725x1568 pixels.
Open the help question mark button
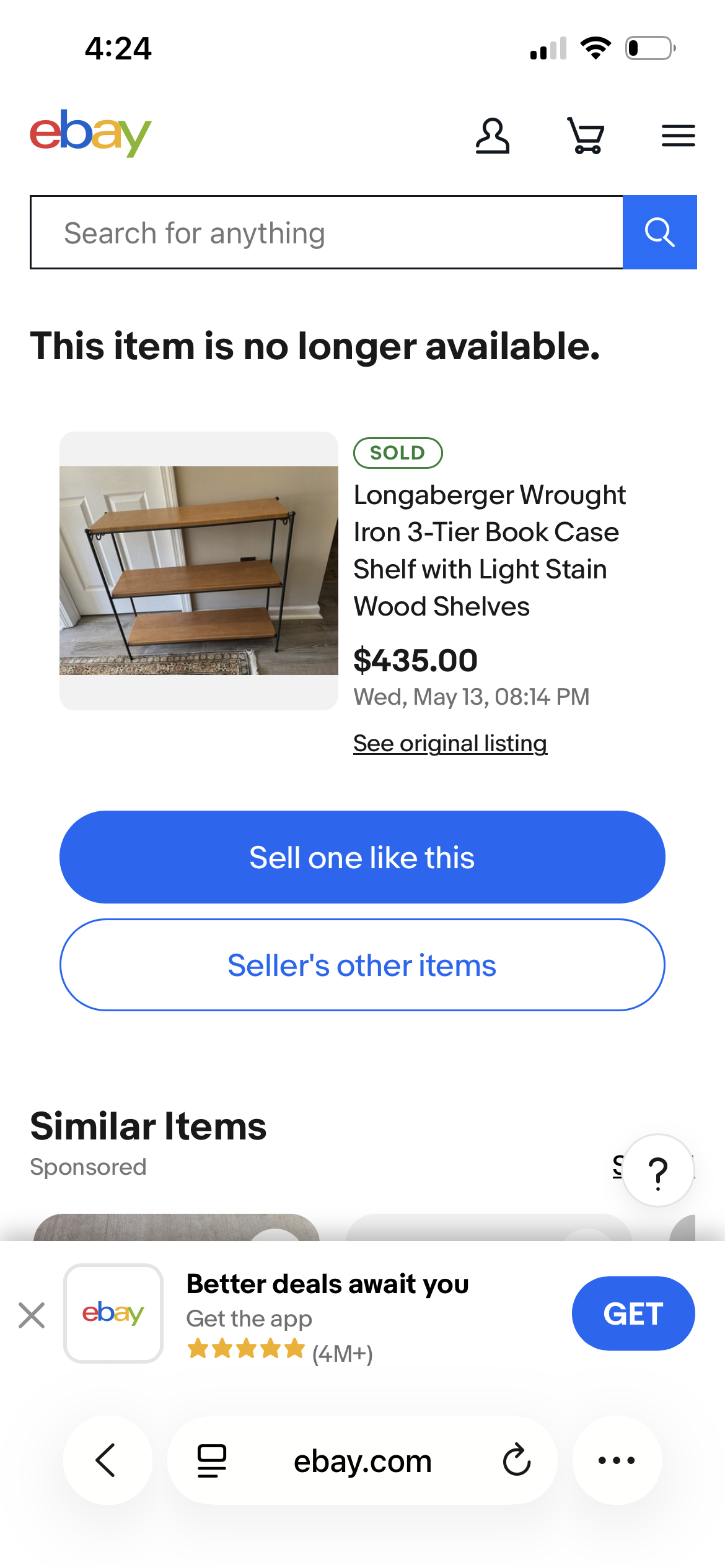(x=658, y=1170)
